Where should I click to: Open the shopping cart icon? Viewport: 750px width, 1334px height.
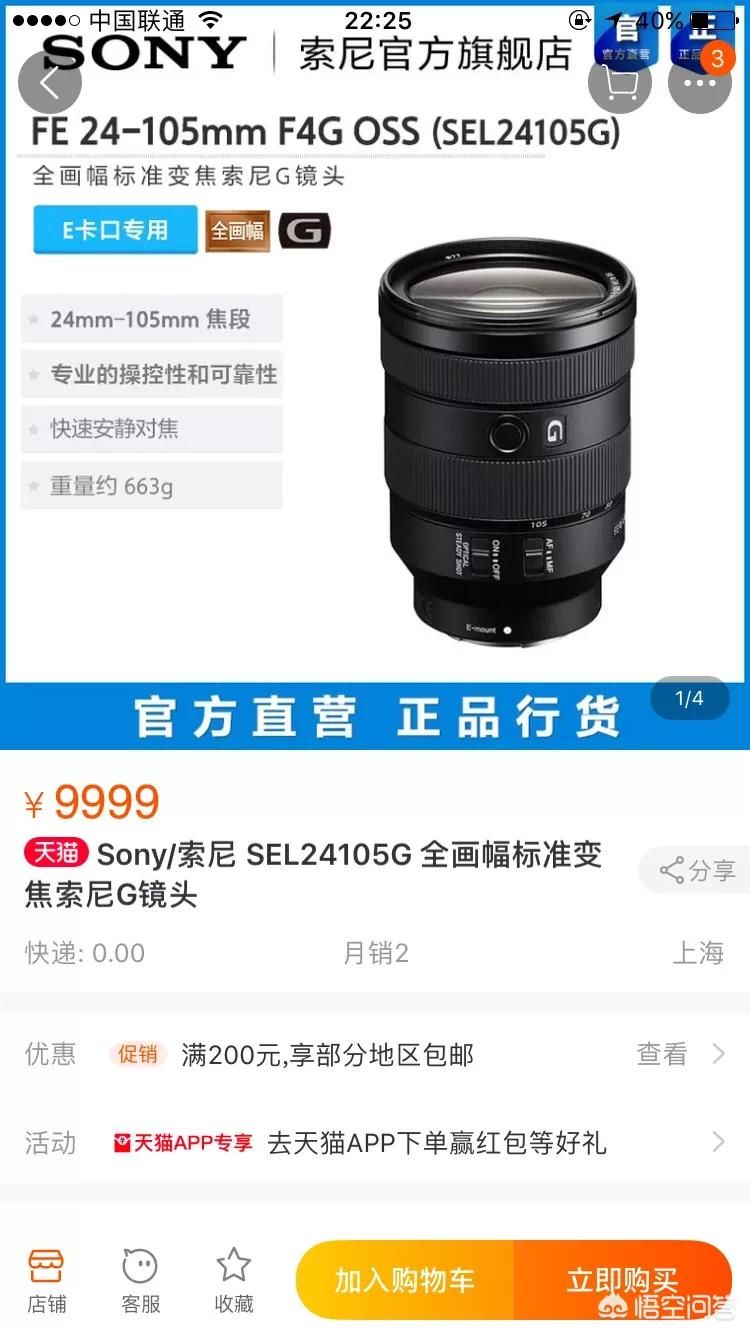(x=620, y=82)
